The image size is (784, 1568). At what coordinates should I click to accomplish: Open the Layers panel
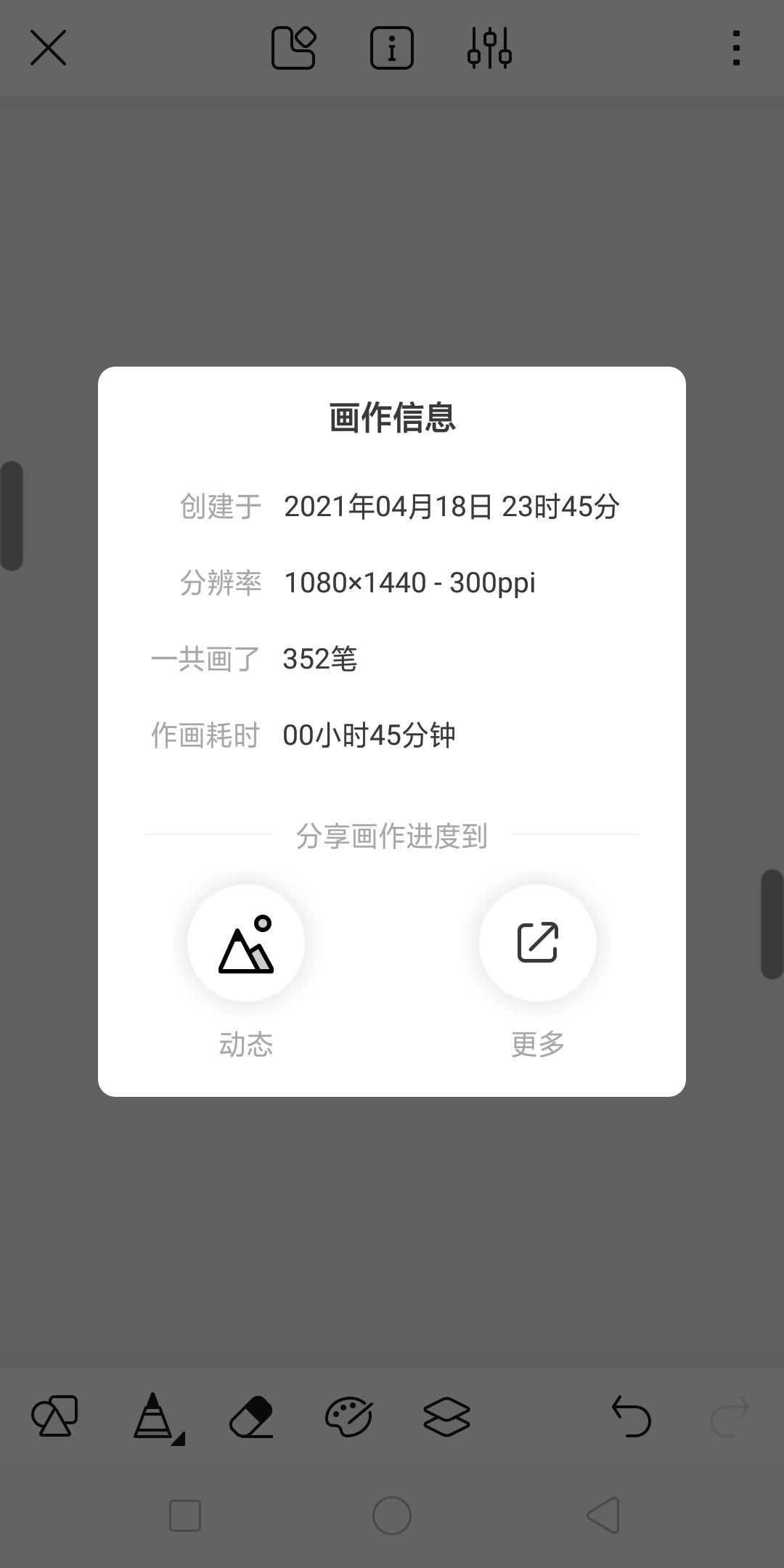(446, 1417)
